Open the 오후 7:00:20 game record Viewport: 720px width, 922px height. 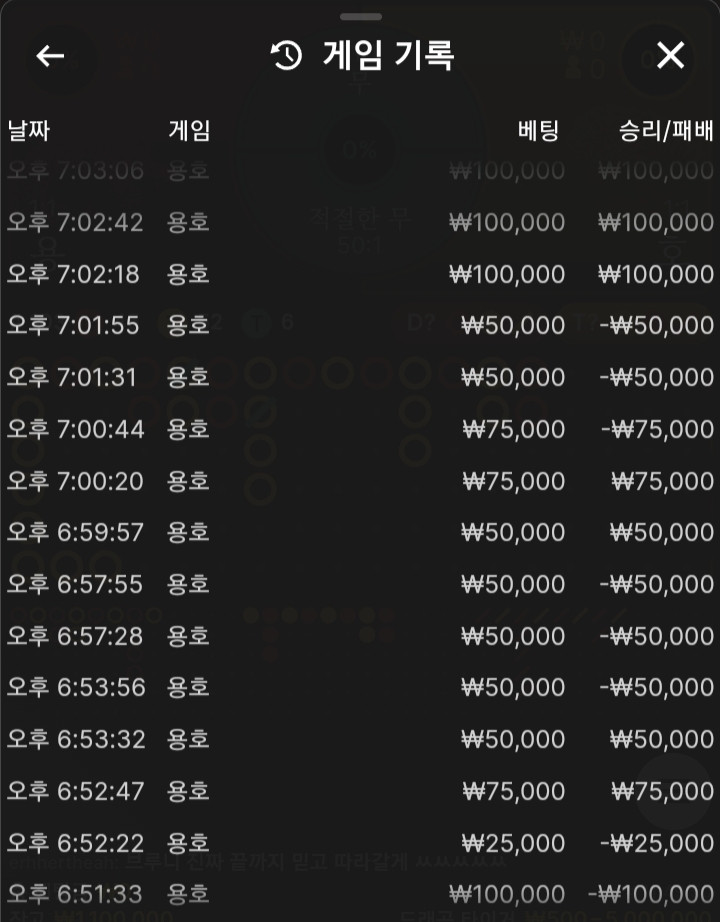360,481
